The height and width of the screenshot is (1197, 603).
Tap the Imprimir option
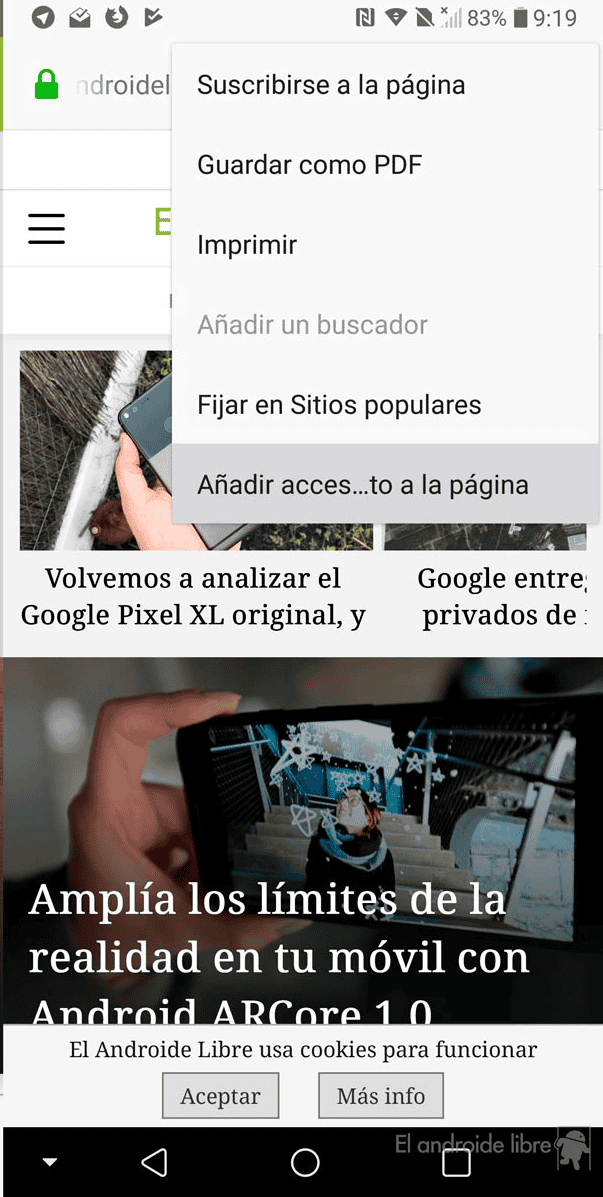click(247, 245)
